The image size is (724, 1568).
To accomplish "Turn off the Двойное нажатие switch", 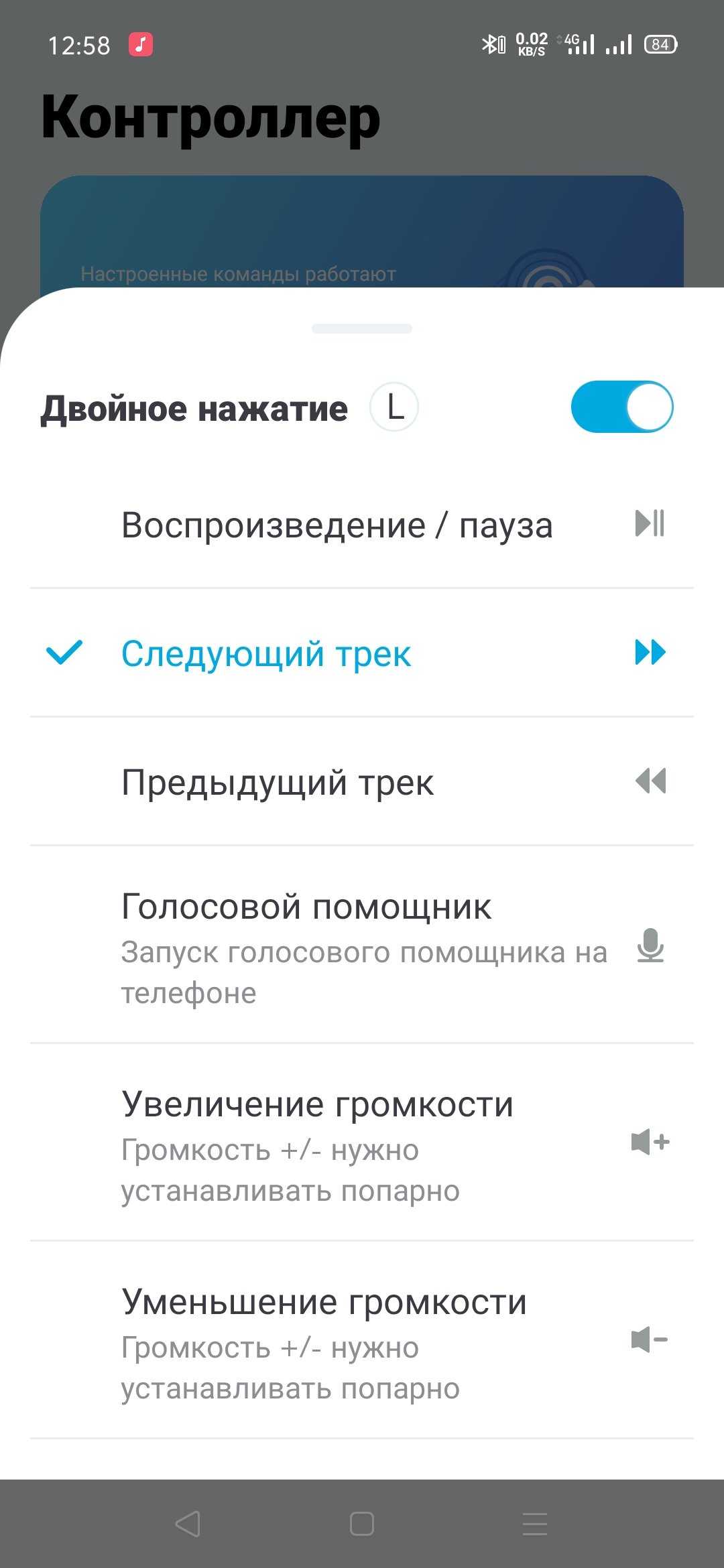I will 621,407.
